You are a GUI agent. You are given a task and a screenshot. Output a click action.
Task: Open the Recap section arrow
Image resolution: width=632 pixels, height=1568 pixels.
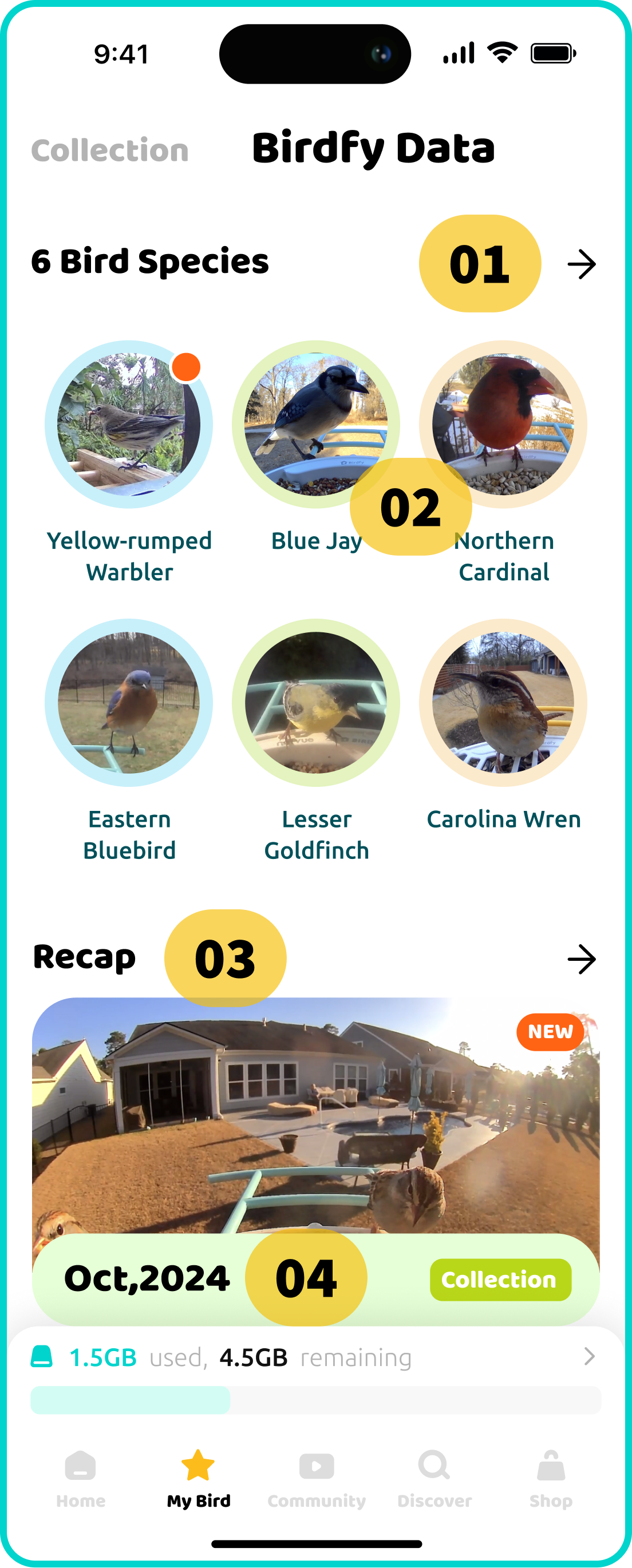point(581,959)
